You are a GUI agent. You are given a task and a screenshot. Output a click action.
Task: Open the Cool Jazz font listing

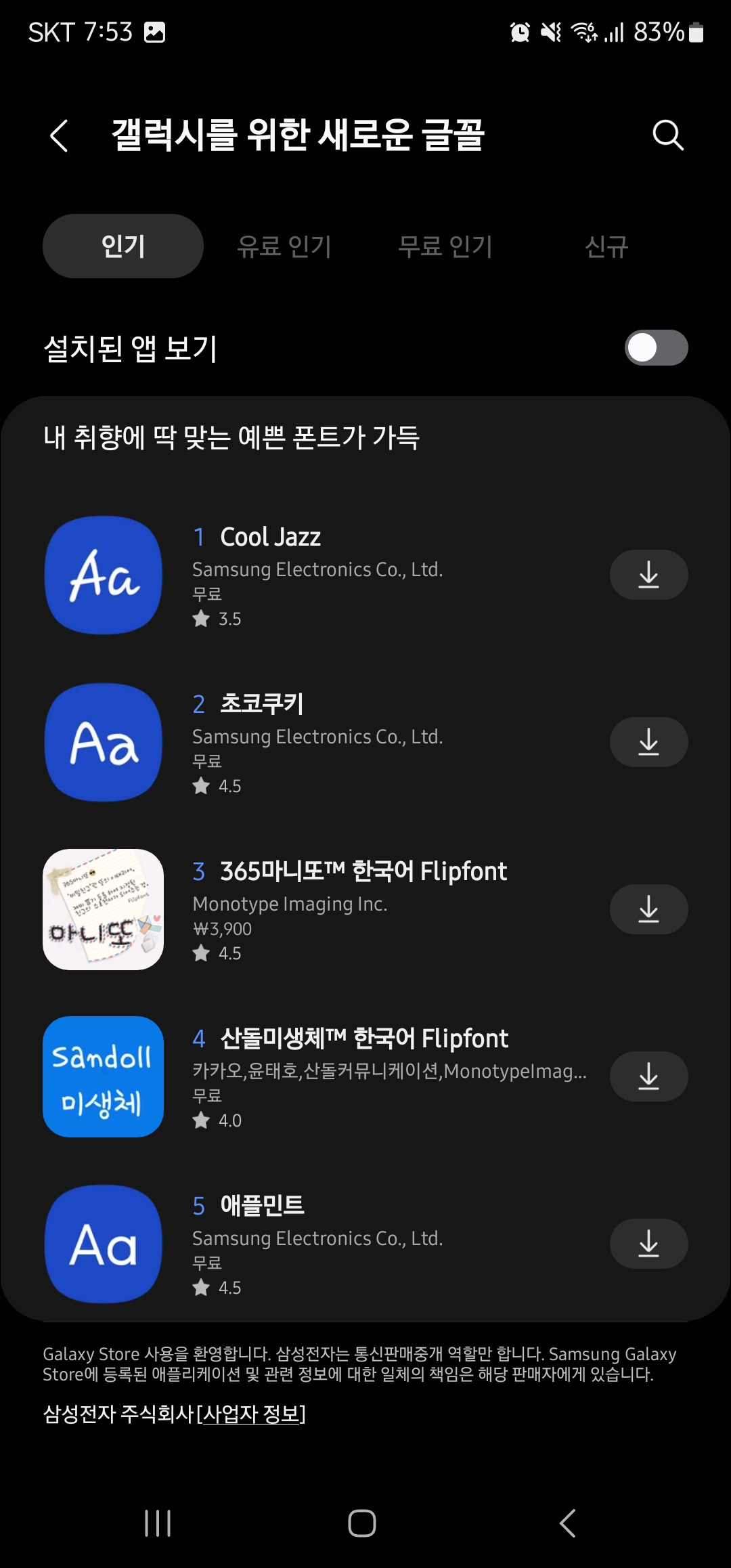271,537
